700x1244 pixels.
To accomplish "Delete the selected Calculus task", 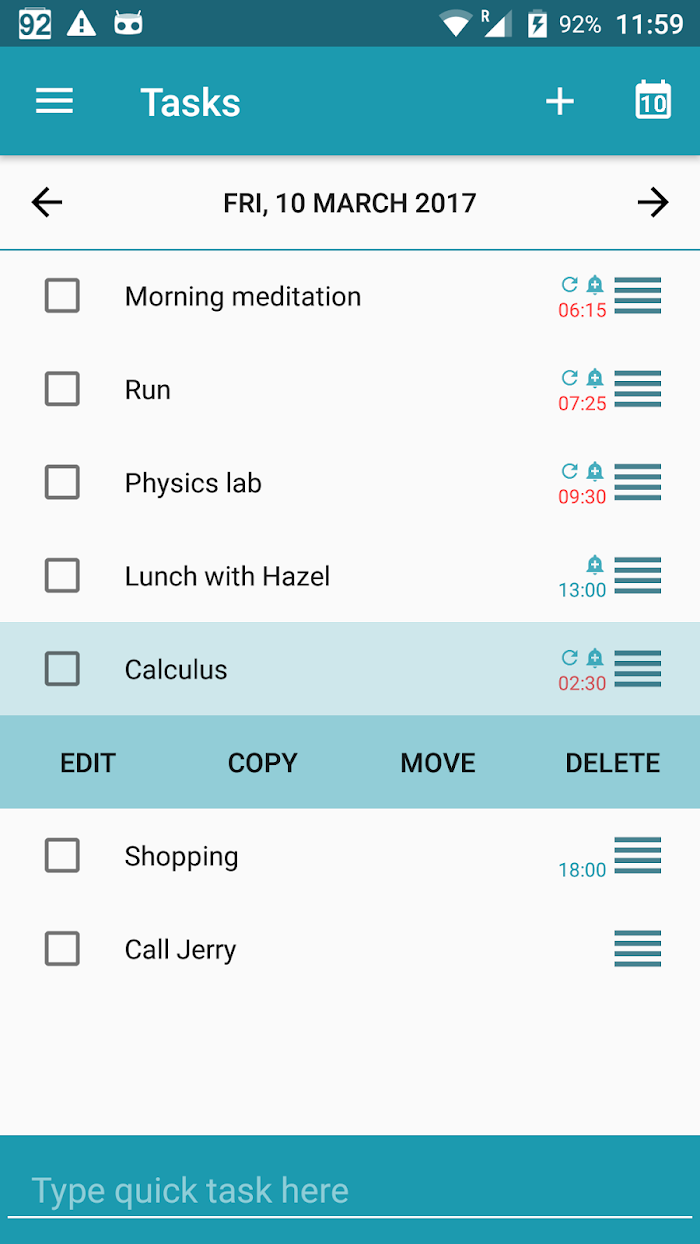I will pyautogui.click(x=612, y=763).
